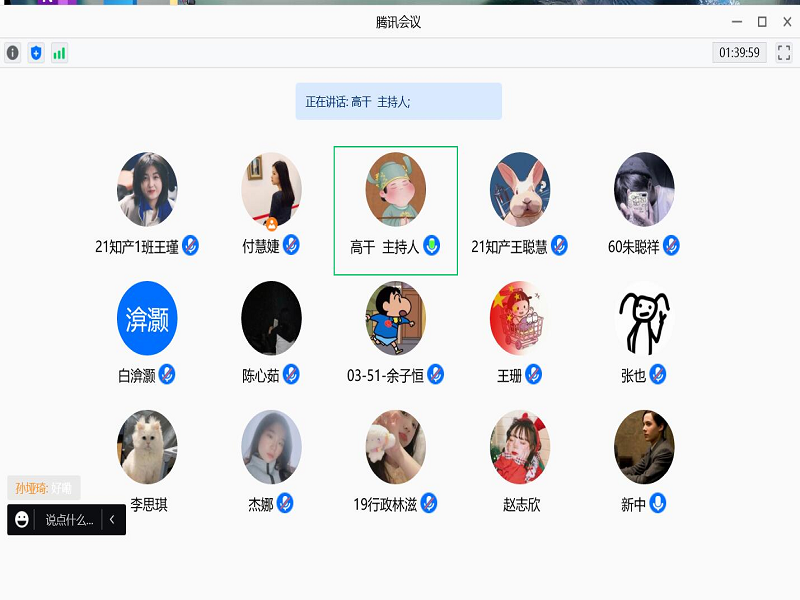The image size is (800, 600).
Task: Select participant 王珊
Action: click(519, 319)
